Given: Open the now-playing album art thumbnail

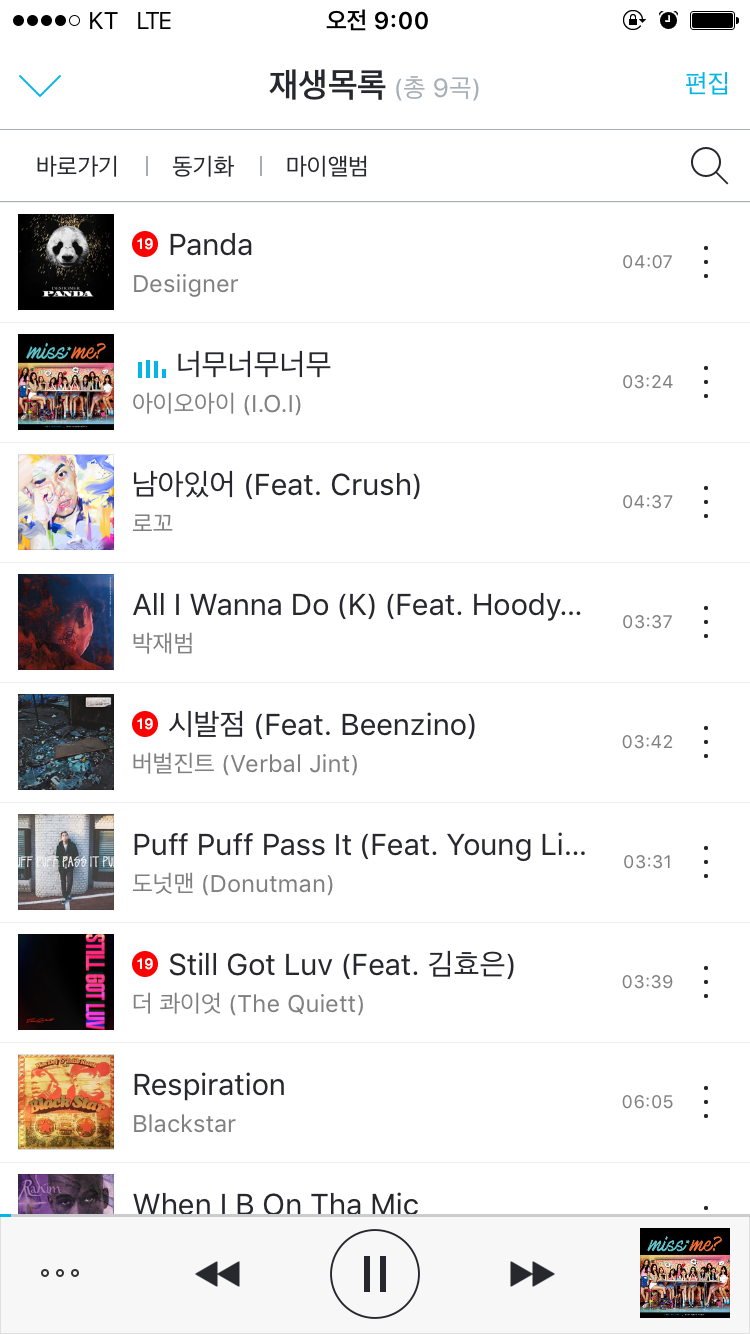Looking at the screenshot, I should tap(684, 1273).
